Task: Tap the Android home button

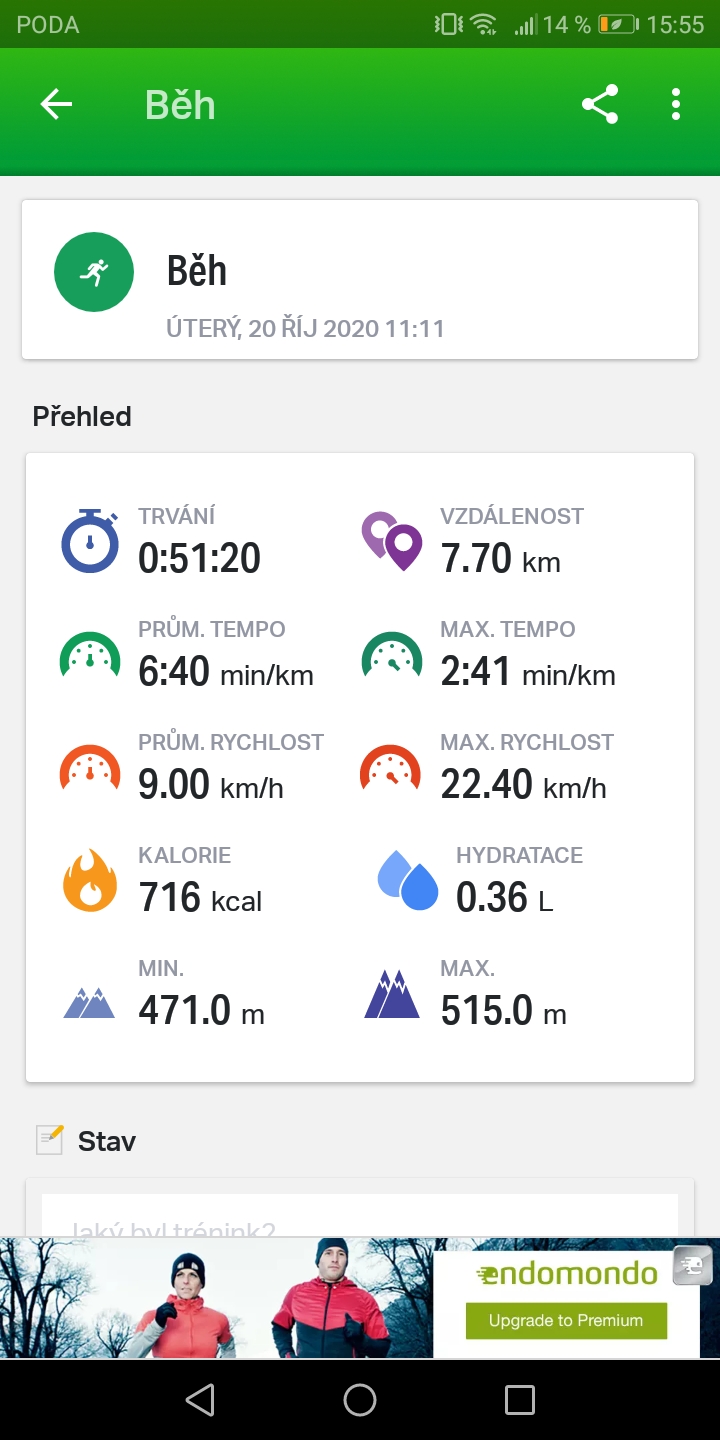Action: [360, 1399]
